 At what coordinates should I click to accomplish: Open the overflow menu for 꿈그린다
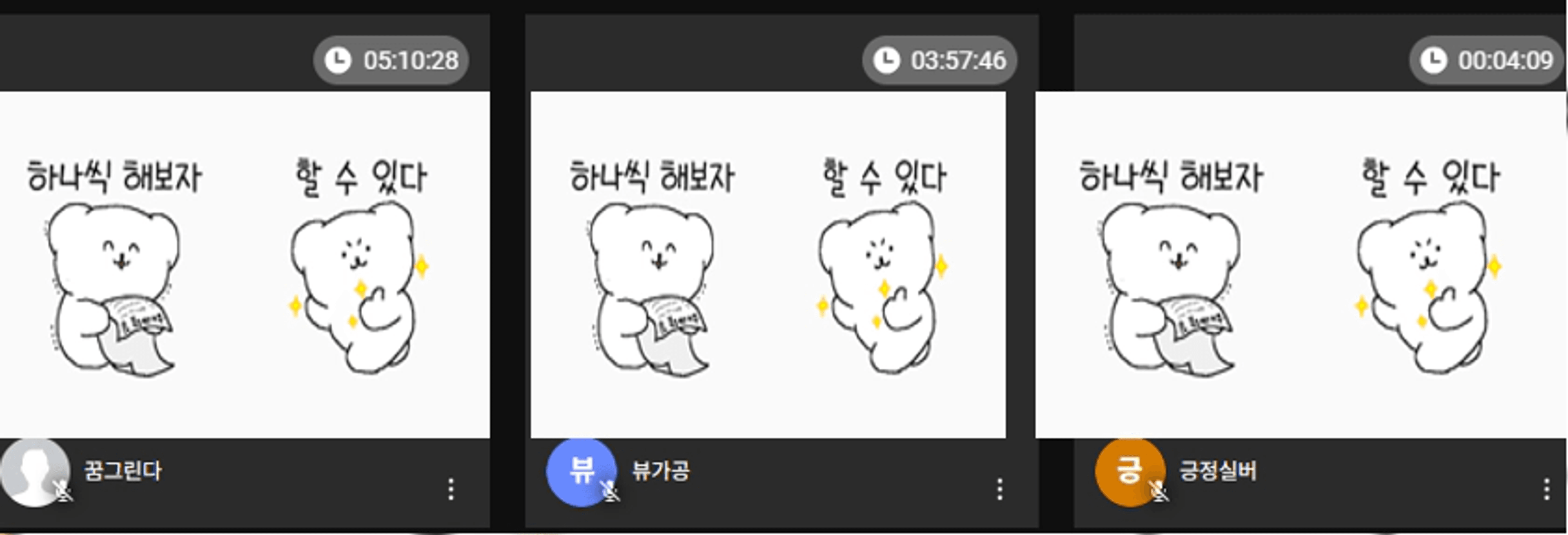click(450, 489)
